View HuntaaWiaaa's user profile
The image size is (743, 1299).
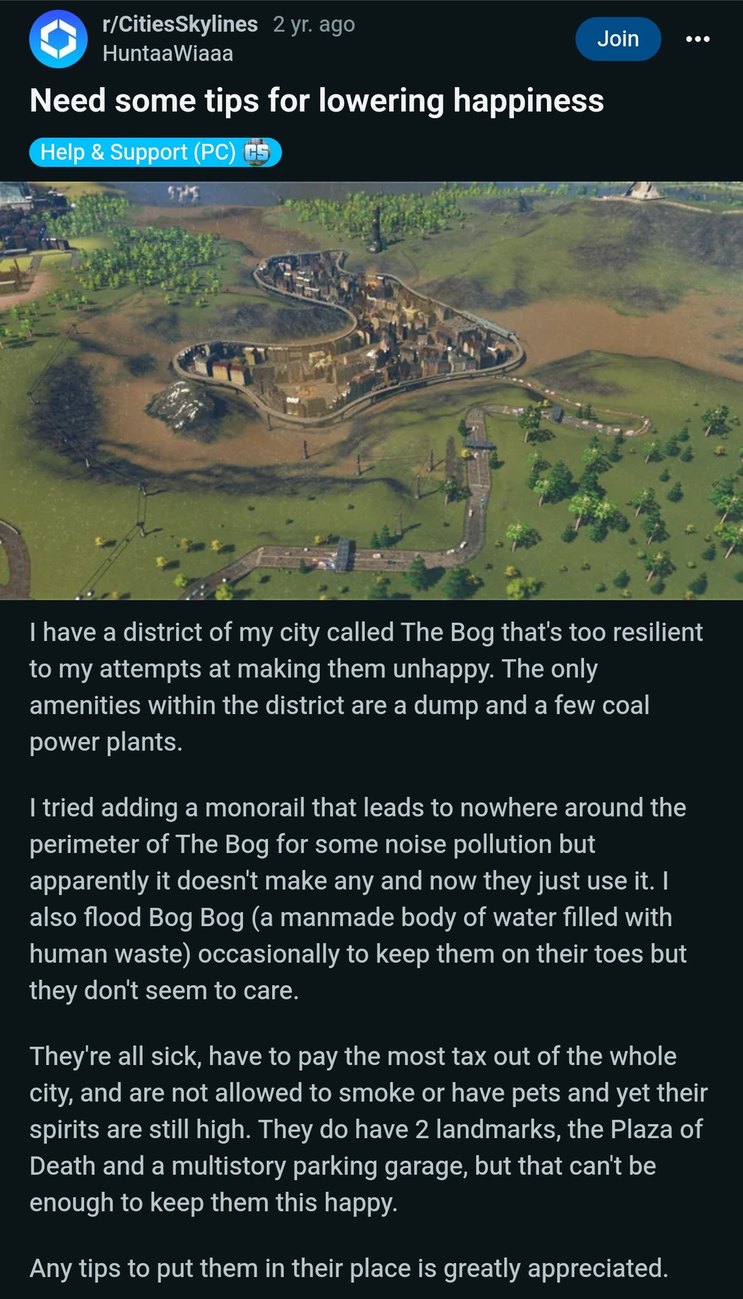(167, 54)
